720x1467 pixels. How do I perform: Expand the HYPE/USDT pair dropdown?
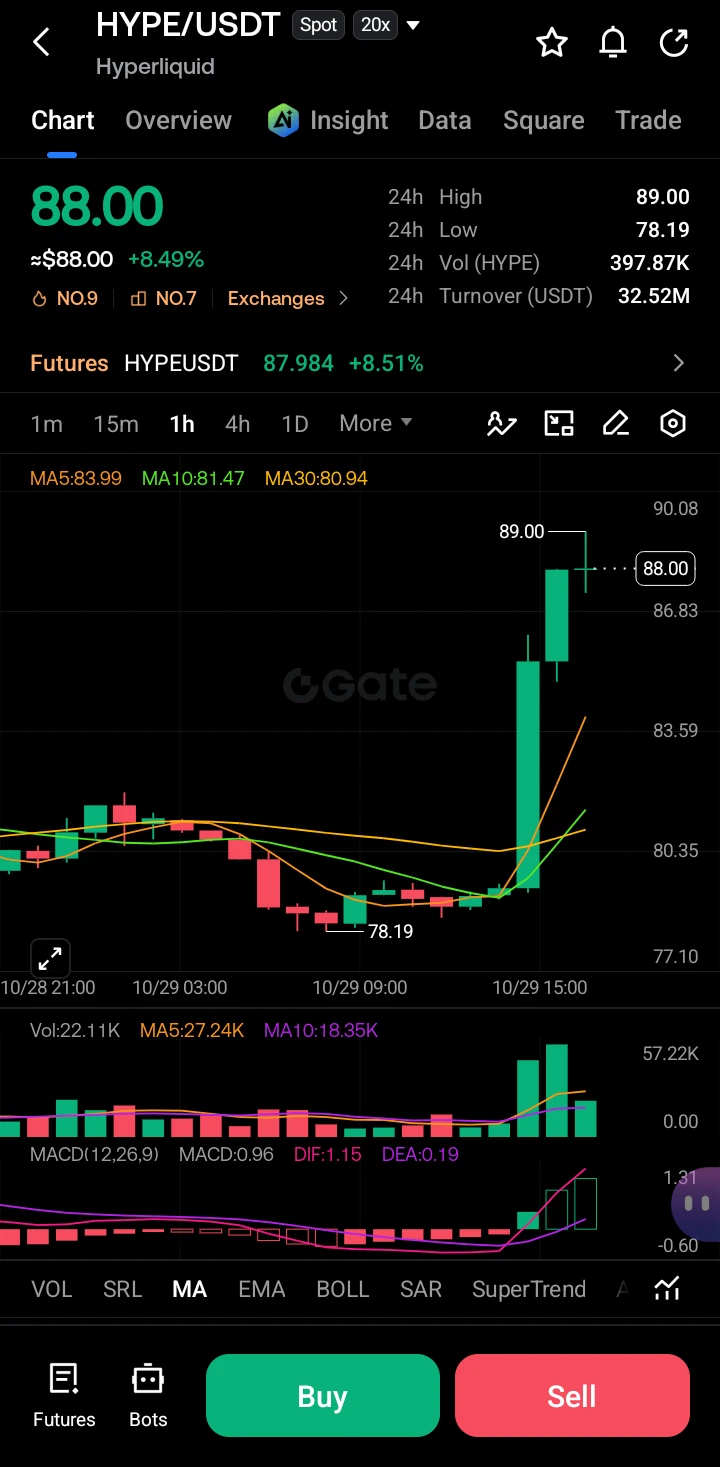413,25
